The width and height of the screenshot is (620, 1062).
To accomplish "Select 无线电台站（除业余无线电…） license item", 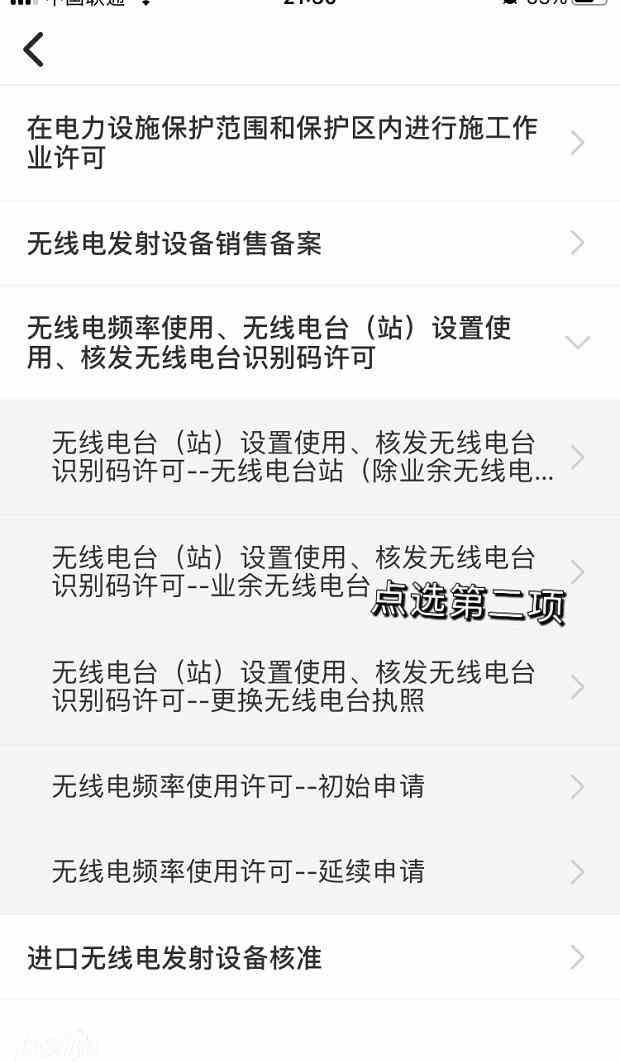I will (302, 457).
